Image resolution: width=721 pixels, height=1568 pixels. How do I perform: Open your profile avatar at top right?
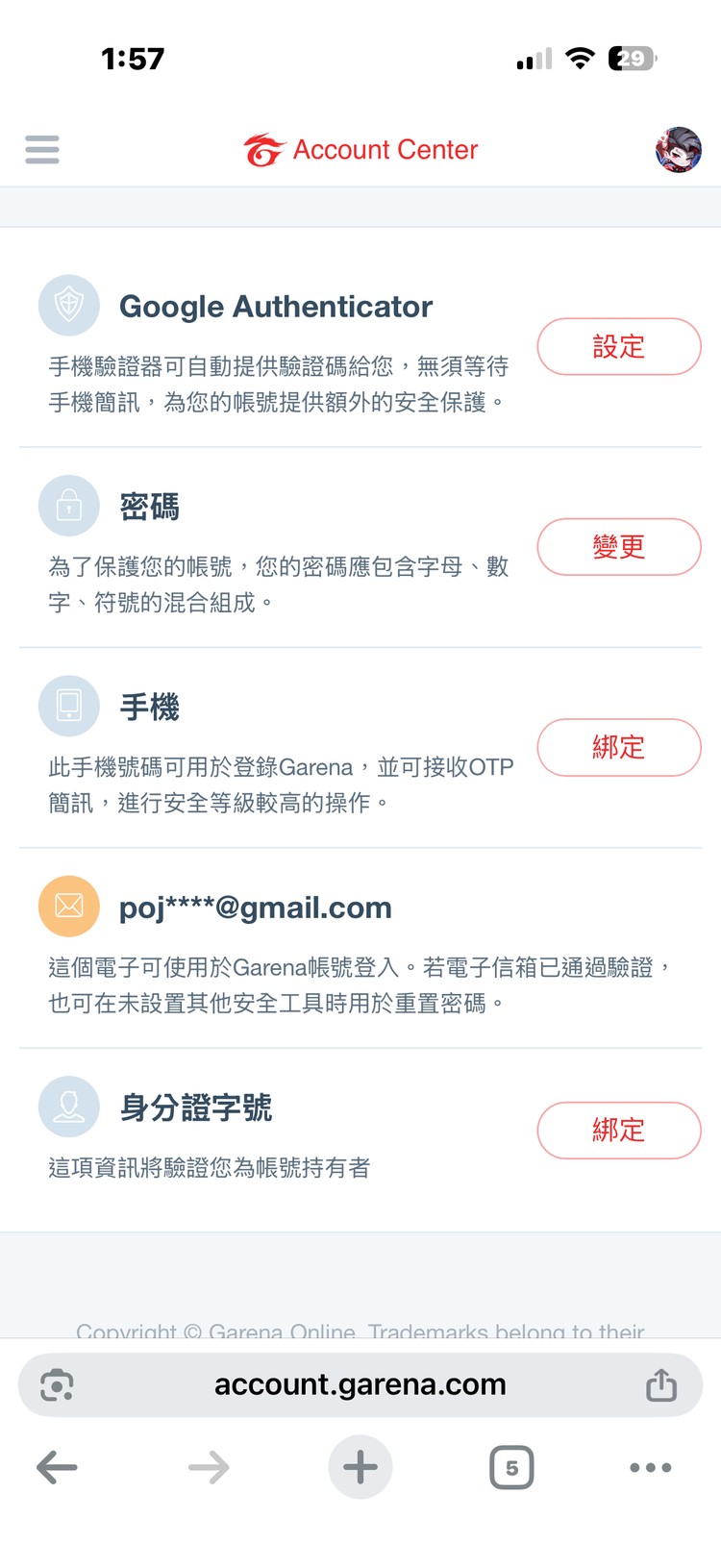pos(679,149)
